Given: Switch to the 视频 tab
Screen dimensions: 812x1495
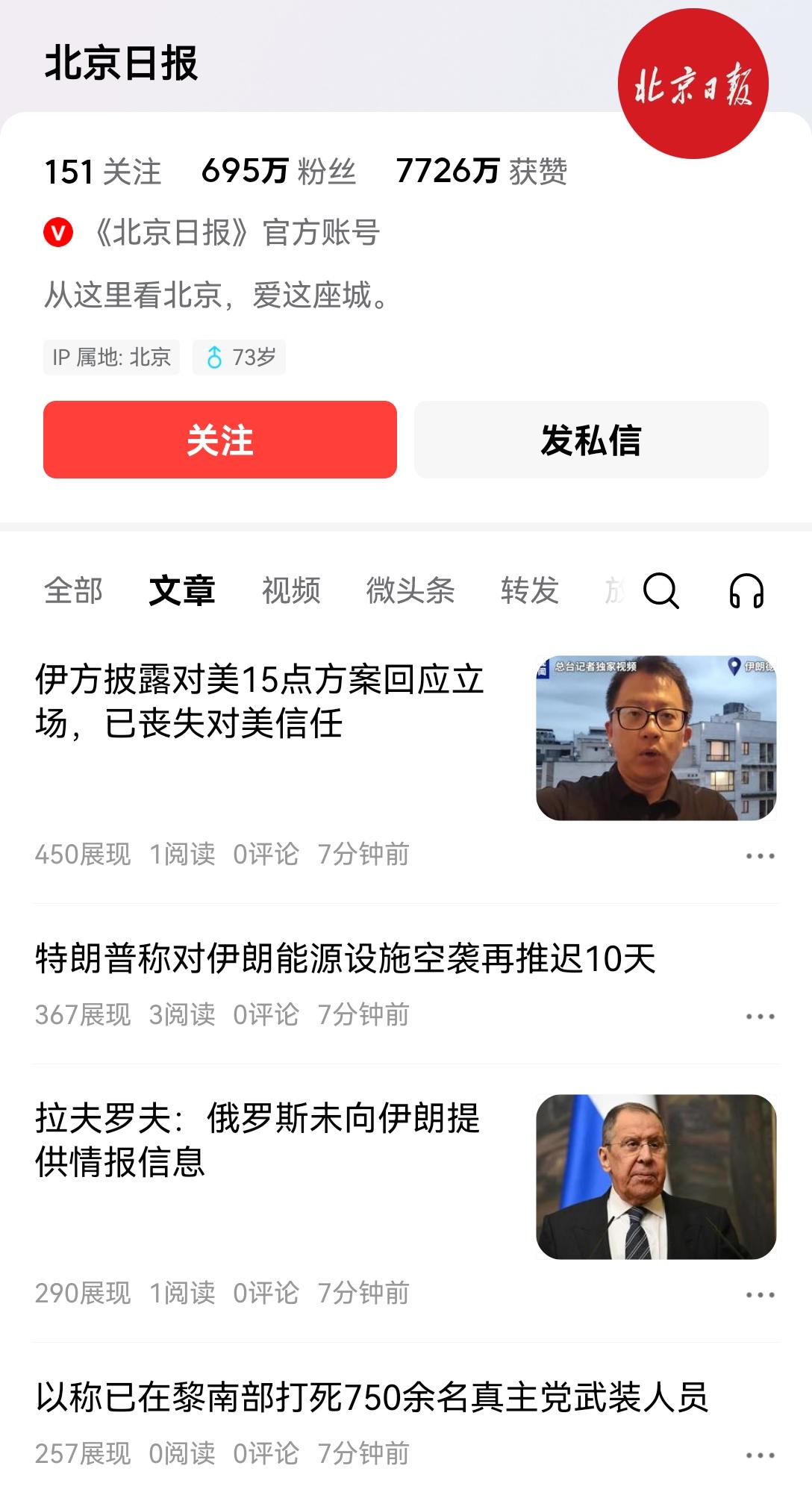Looking at the screenshot, I should (x=291, y=591).
